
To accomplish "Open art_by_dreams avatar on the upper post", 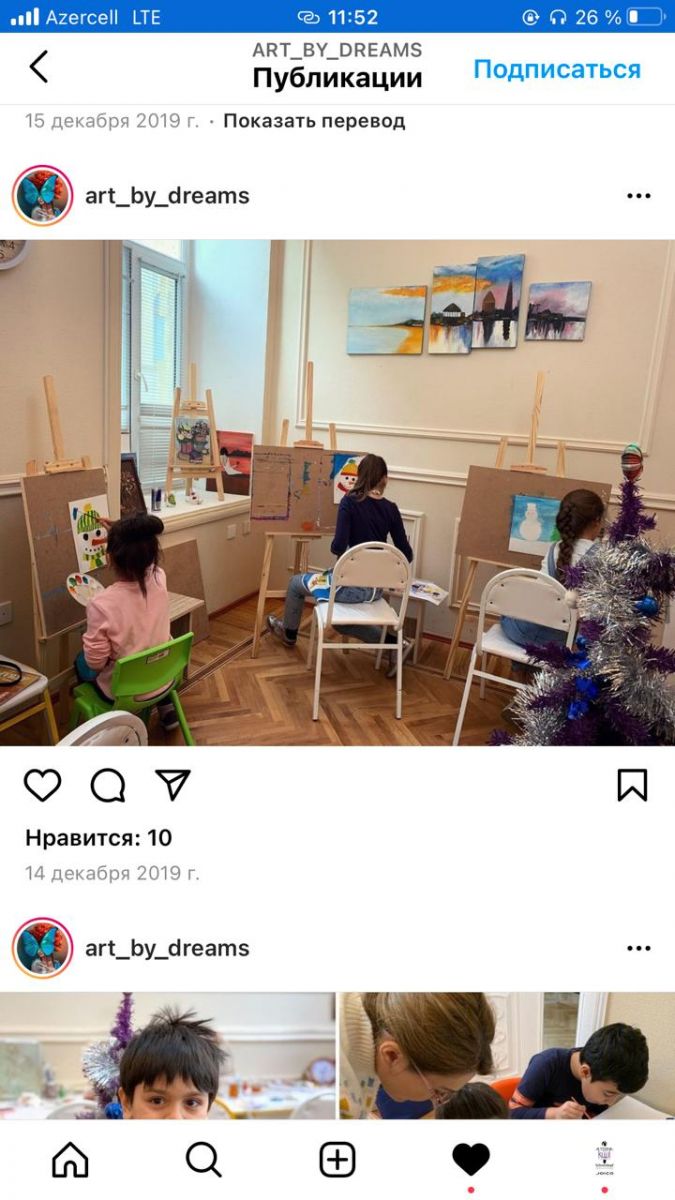I will [x=43, y=196].
